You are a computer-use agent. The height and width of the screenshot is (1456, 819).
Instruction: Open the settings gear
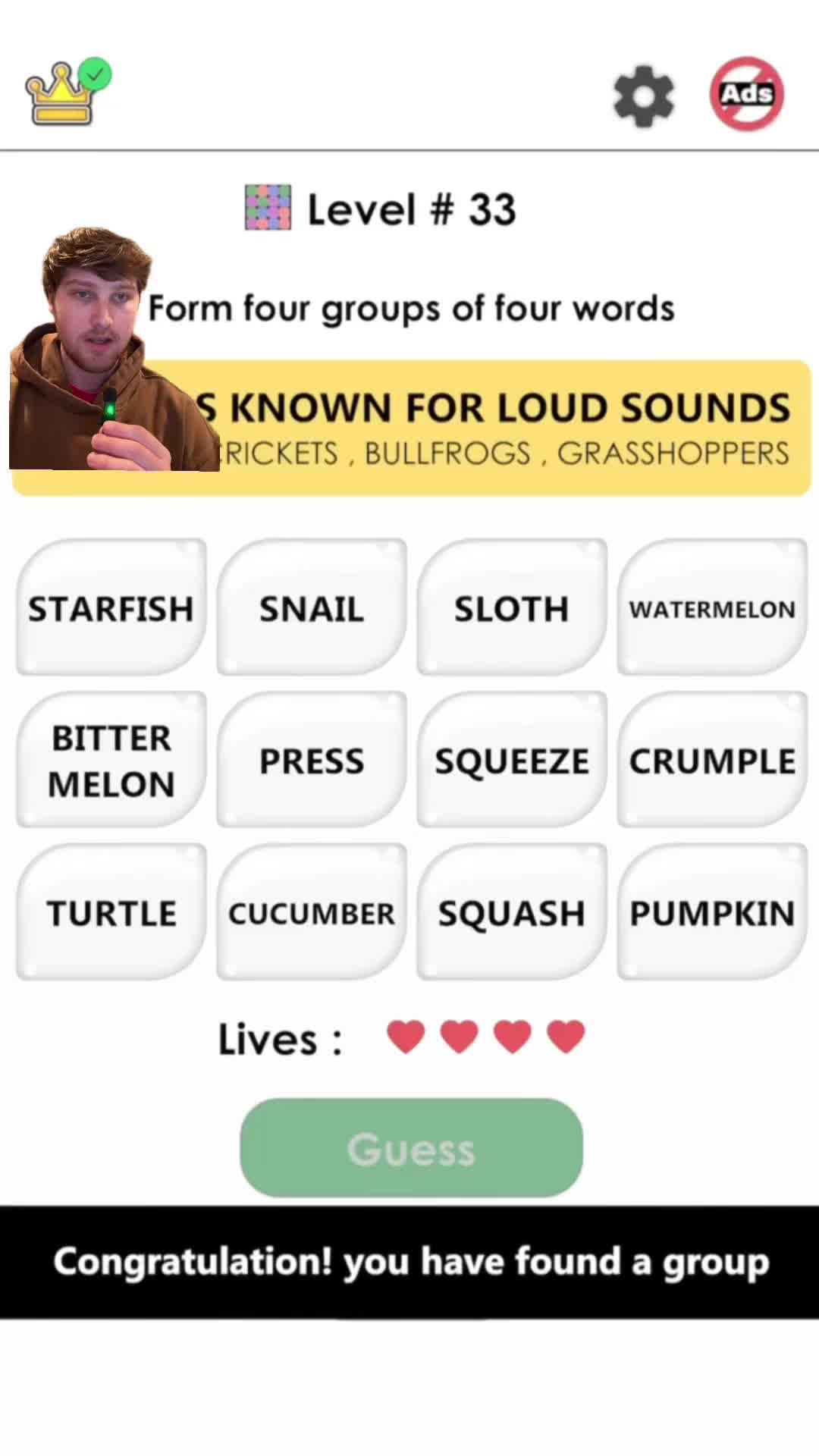643,96
